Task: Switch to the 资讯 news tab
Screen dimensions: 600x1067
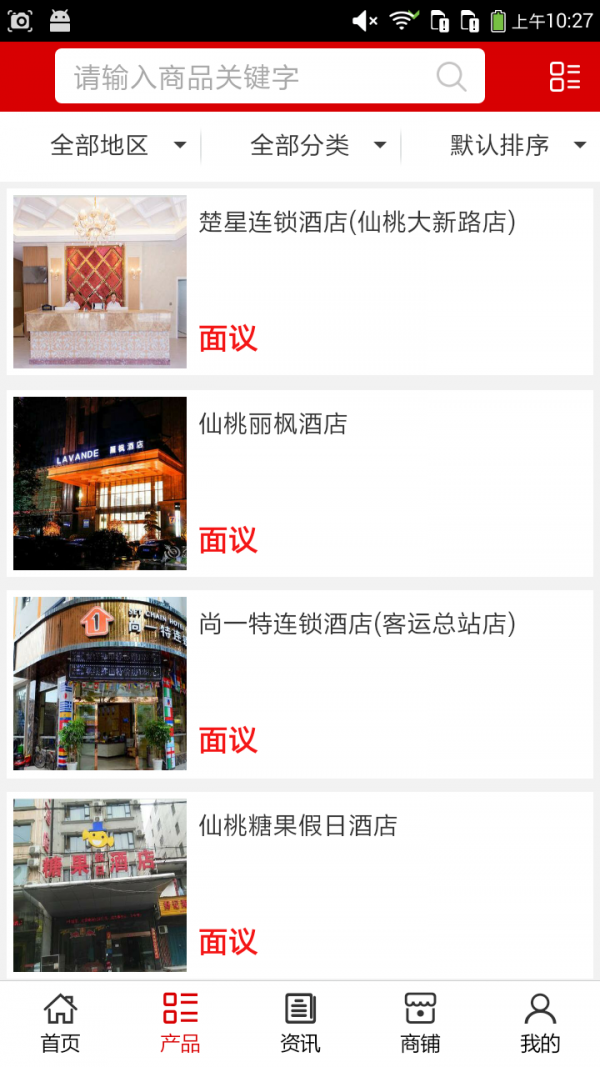Action: (300, 1023)
